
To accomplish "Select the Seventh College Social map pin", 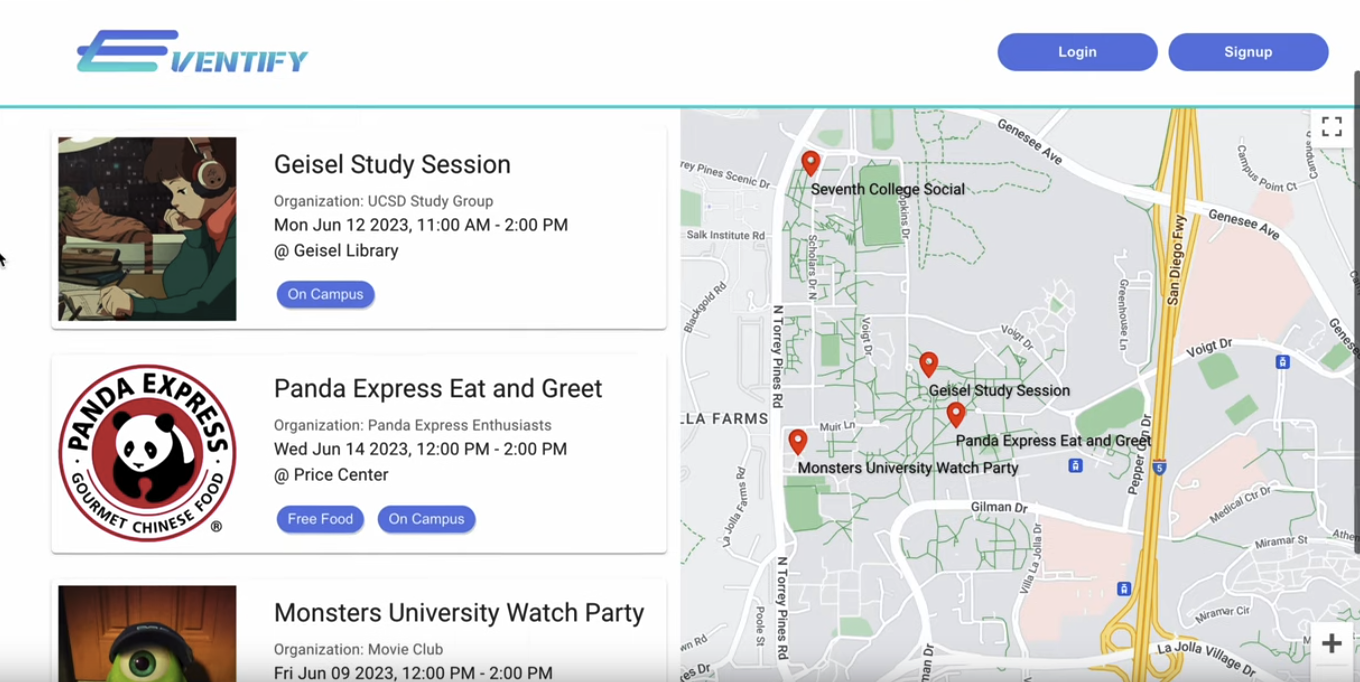I will pyautogui.click(x=811, y=163).
